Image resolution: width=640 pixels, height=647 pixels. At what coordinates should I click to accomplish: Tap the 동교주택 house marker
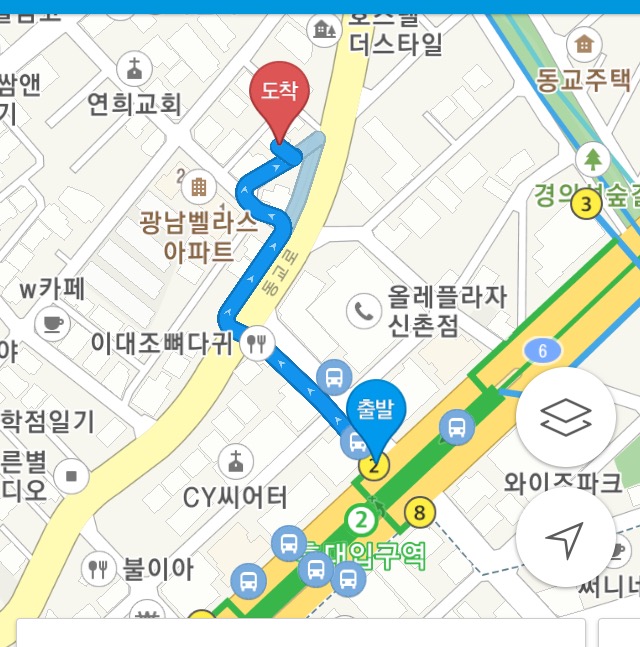pos(583,43)
